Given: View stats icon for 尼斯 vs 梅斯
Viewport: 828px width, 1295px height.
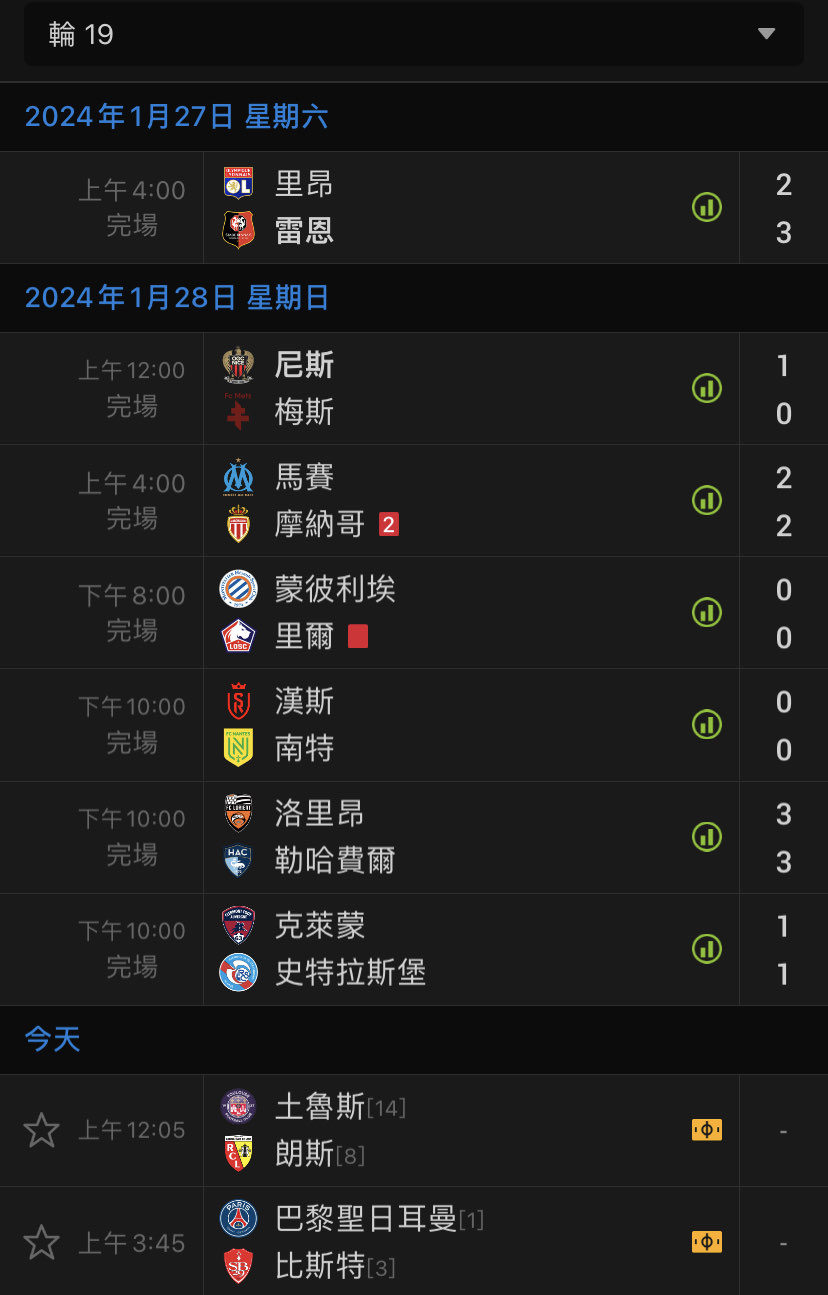Looking at the screenshot, I should pos(707,388).
